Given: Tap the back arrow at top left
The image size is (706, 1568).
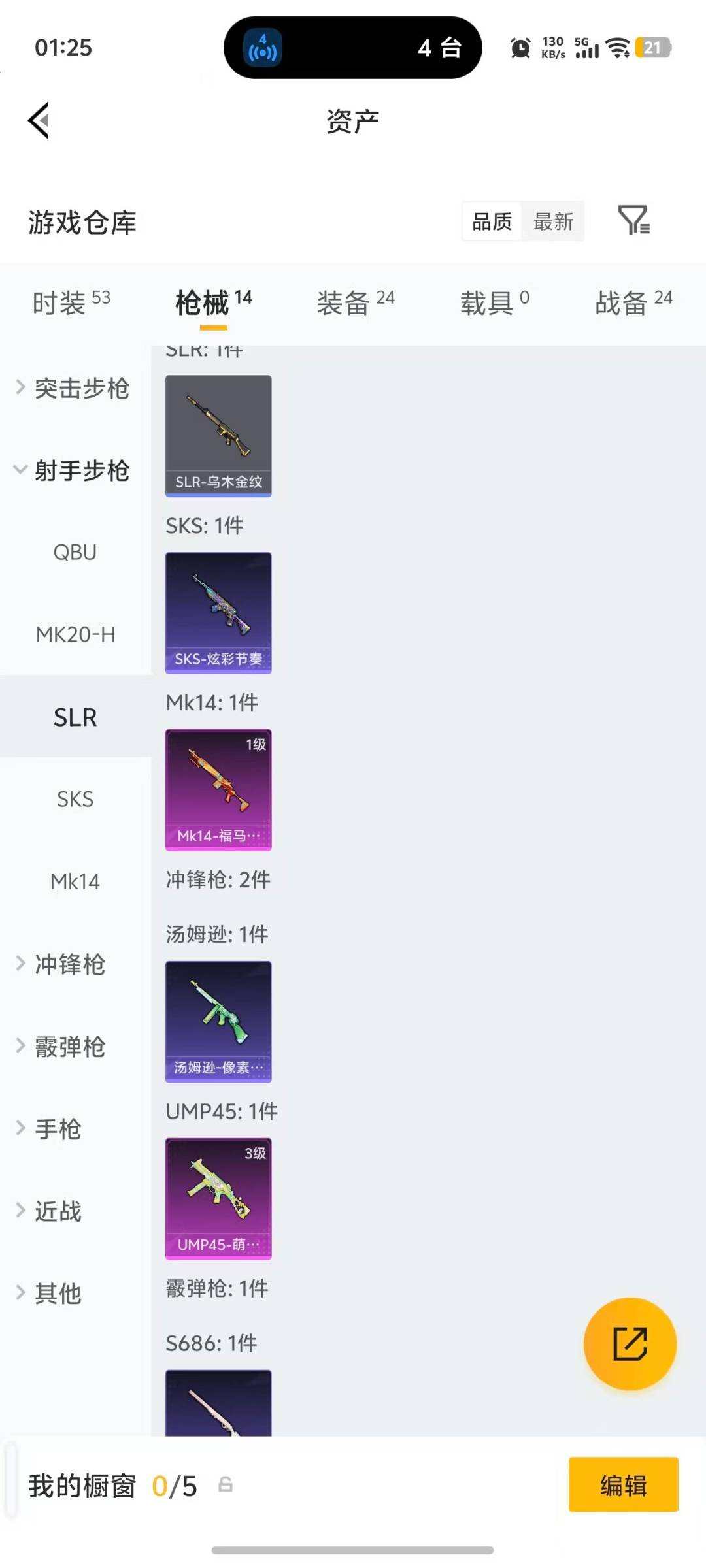Looking at the screenshot, I should coord(38,120).
